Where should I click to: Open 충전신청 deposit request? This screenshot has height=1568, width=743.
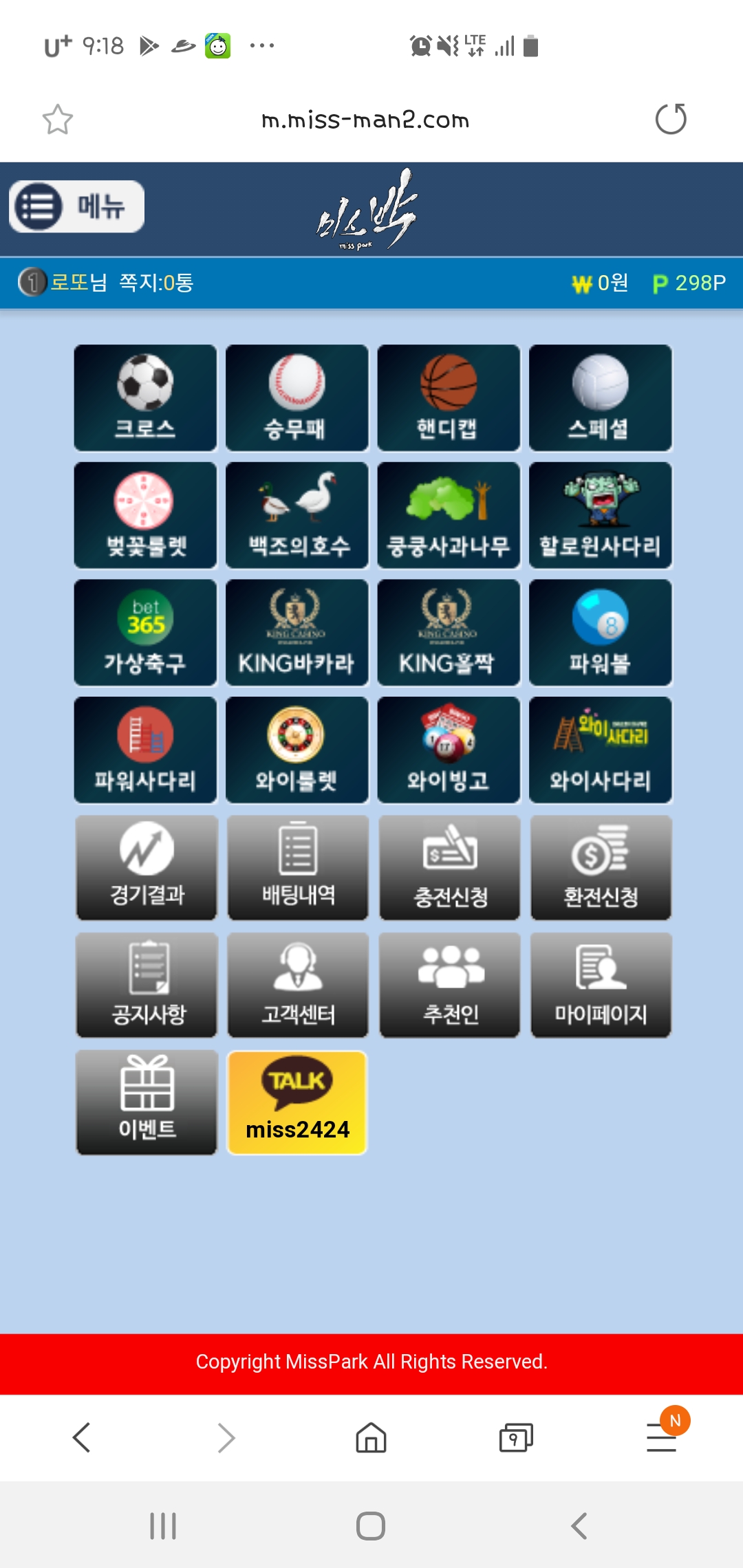[x=450, y=868]
